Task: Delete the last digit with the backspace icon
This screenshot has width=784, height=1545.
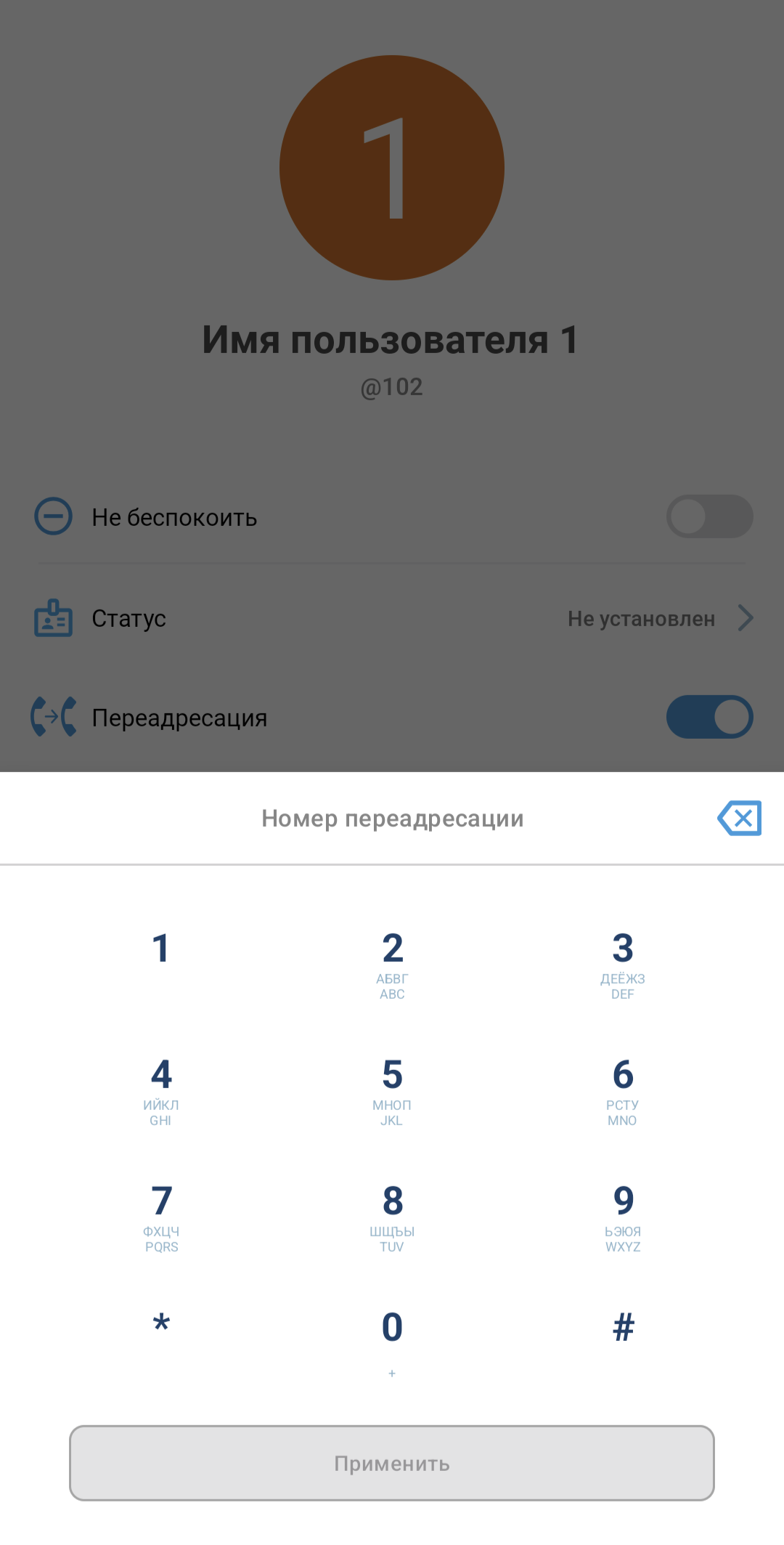Action: 740,819
